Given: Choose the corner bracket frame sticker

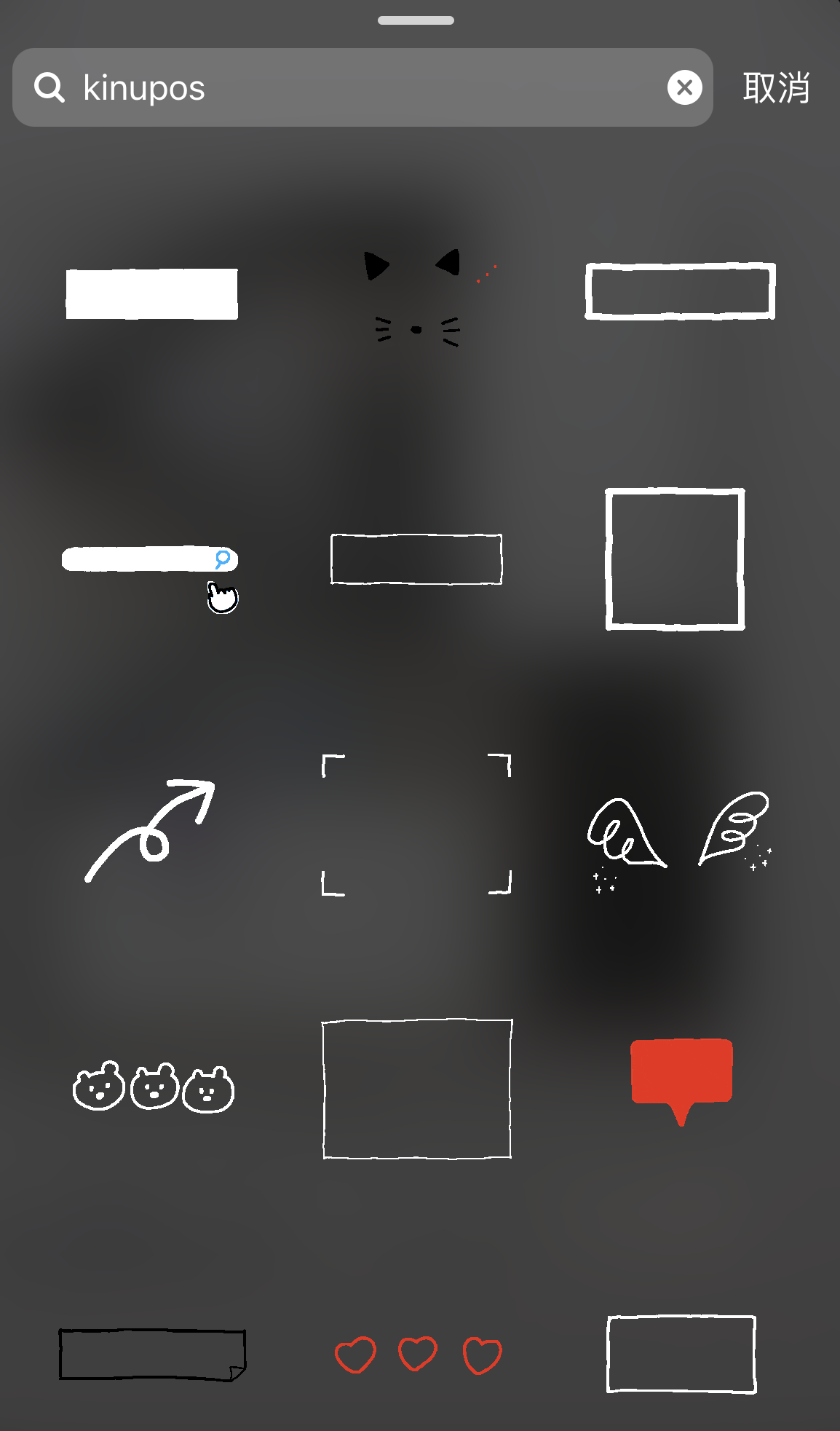Looking at the screenshot, I should (416, 824).
